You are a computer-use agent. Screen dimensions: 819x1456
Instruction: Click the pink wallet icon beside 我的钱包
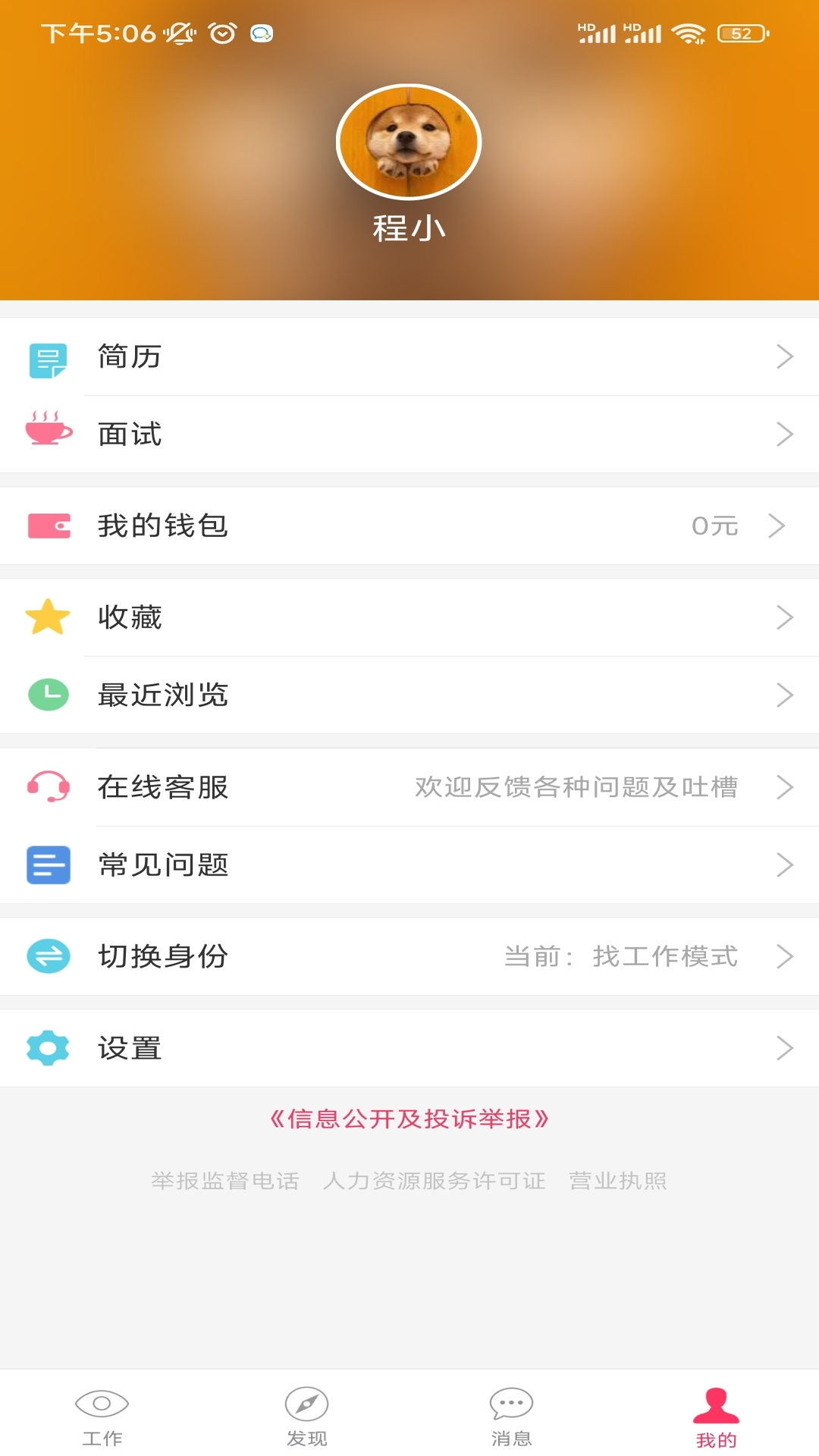pyautogui.click(x=47, y=526)
